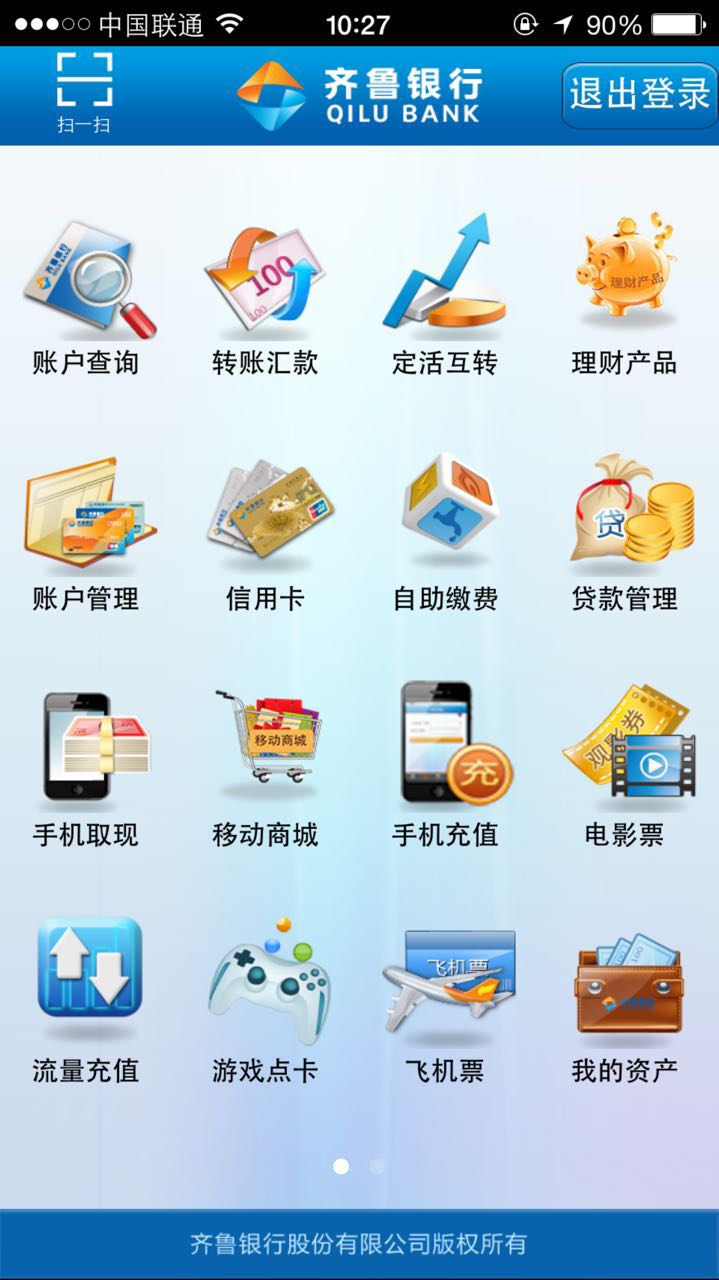Select 定活互转
Screen dimensions: 719x1280
point(445,297)
